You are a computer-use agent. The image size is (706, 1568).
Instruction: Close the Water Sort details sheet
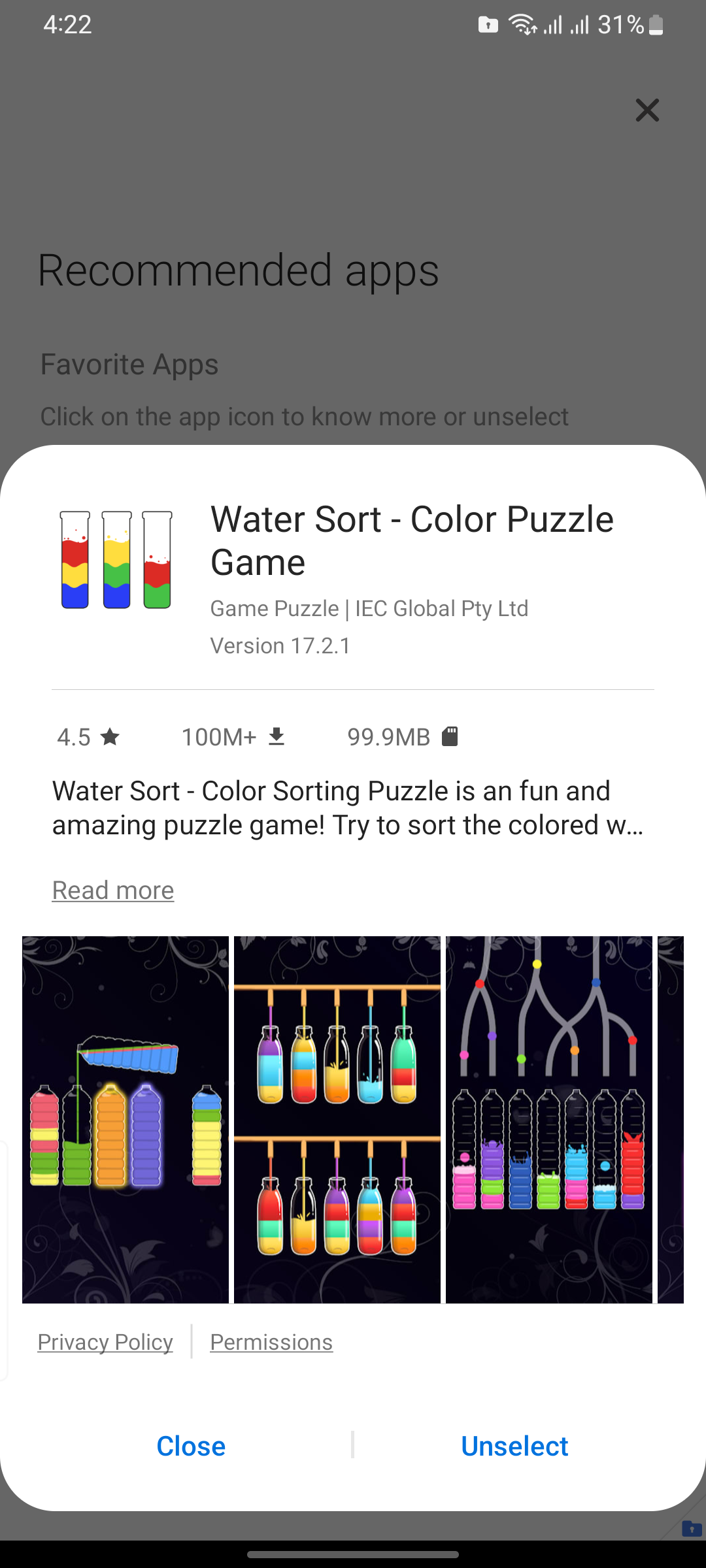[x=191, y=1446]
